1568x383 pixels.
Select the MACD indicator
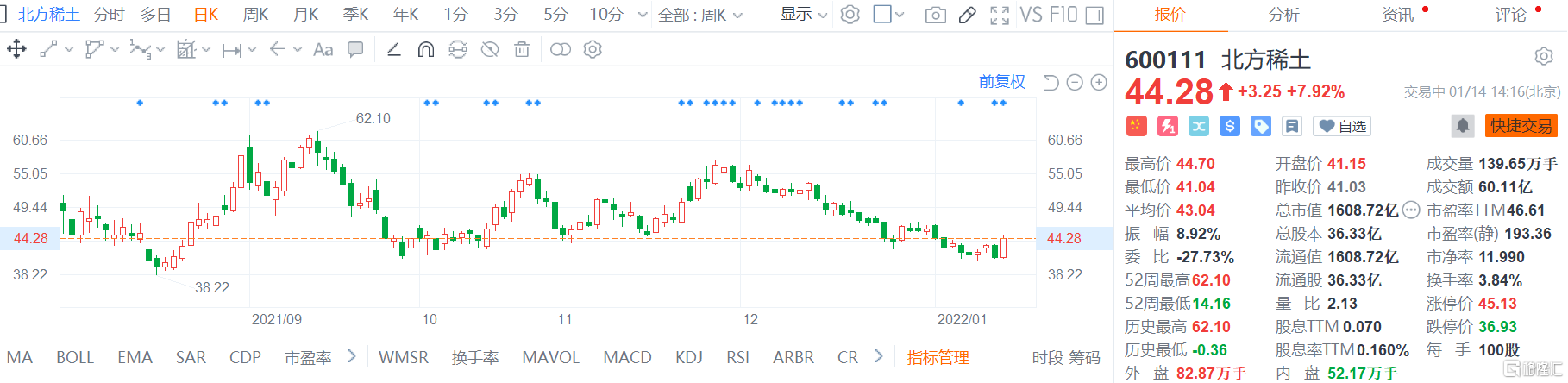[627, 357]
